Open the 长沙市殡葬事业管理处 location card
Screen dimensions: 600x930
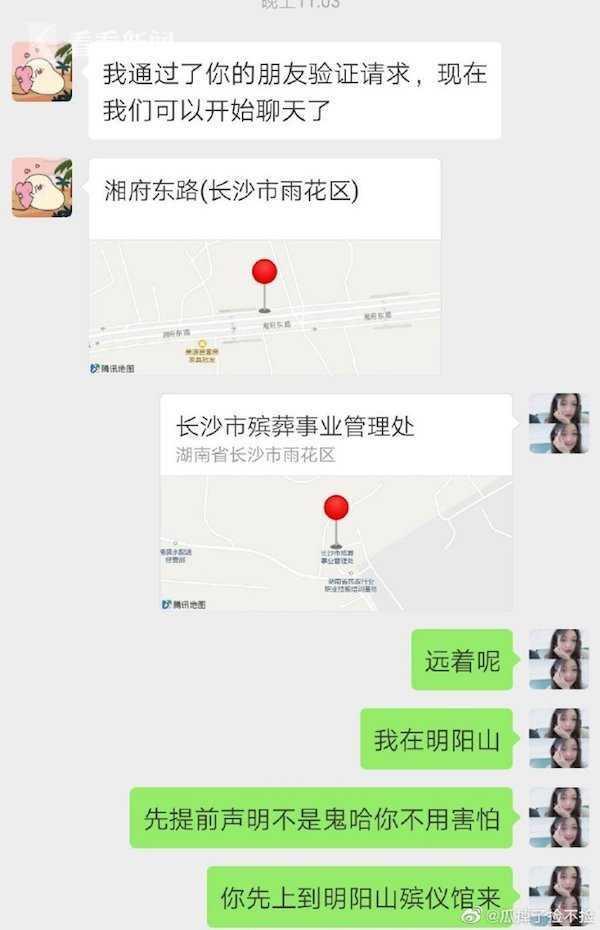336,503
